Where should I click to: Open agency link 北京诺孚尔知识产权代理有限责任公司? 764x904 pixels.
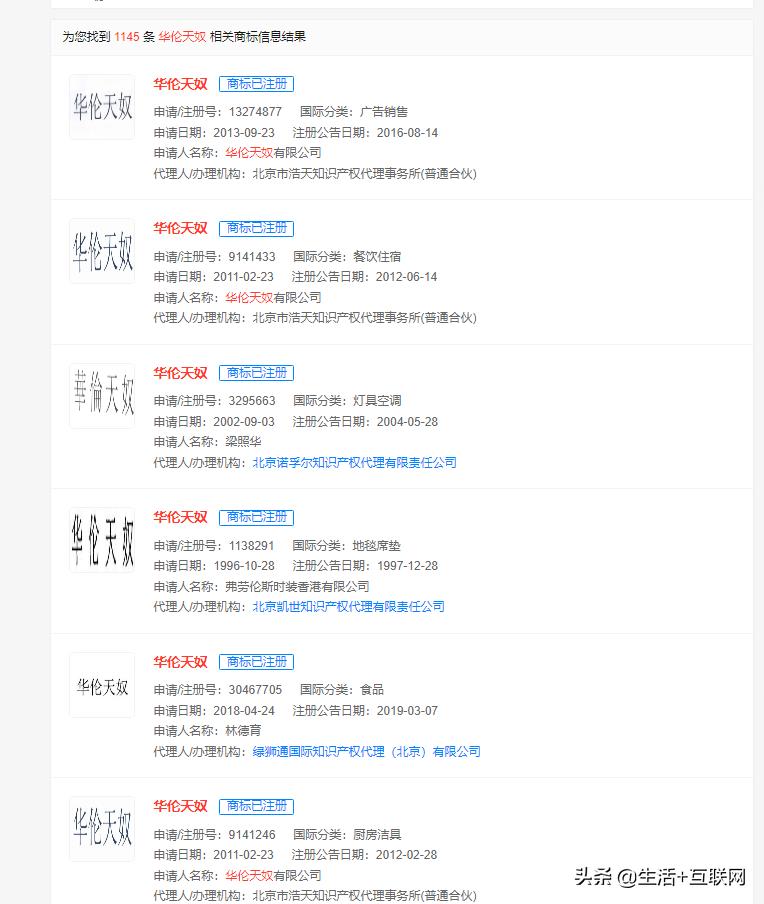pos(354,463)
